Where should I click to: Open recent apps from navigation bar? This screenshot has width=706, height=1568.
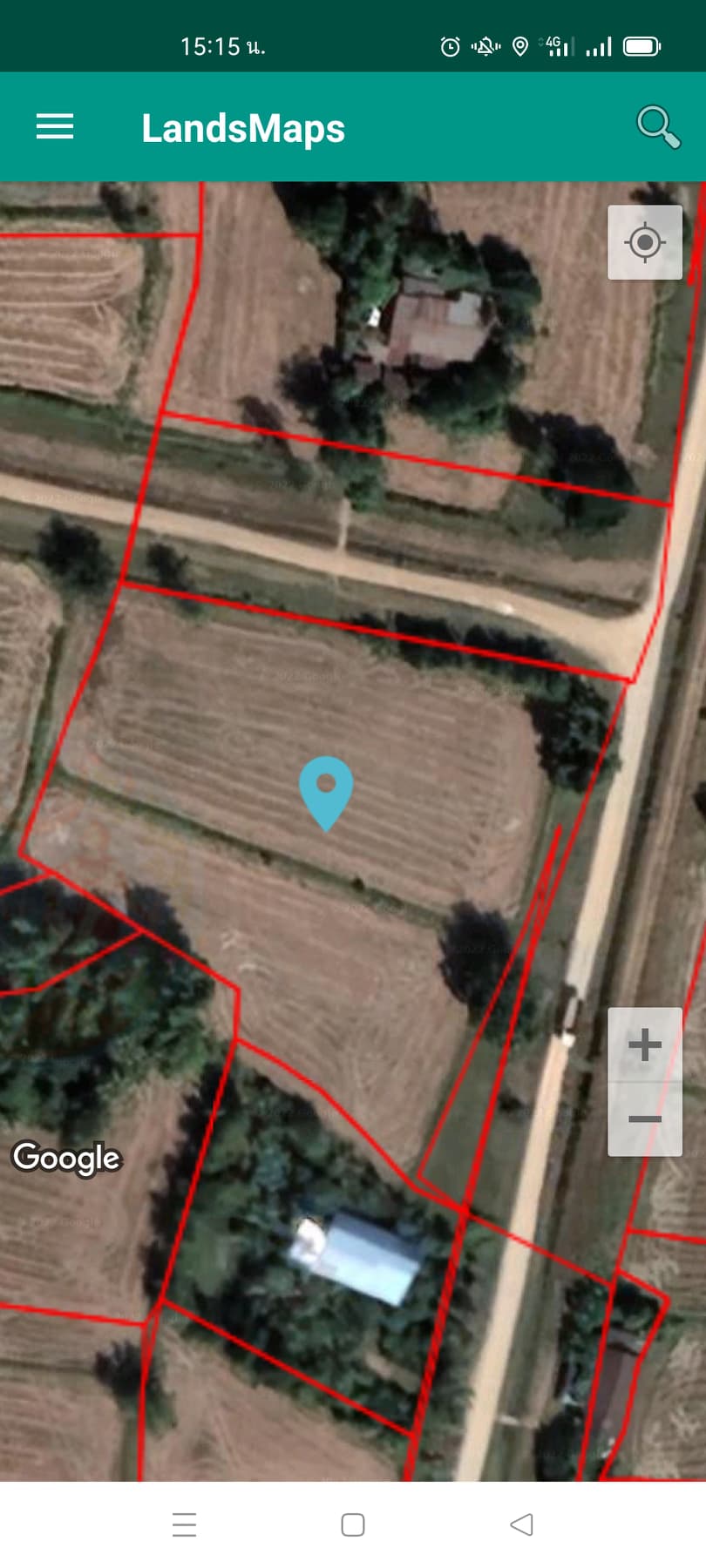pos(185,1524)
